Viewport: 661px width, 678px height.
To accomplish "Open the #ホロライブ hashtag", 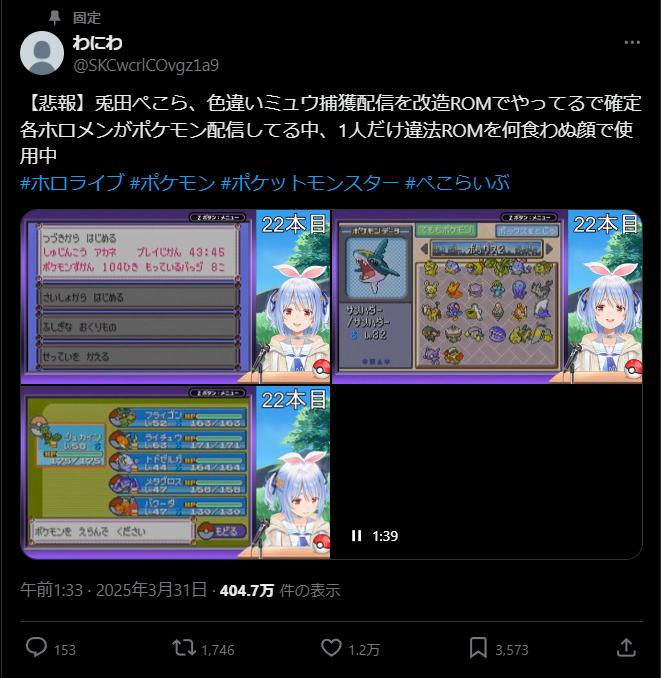I will coord(72,182).
